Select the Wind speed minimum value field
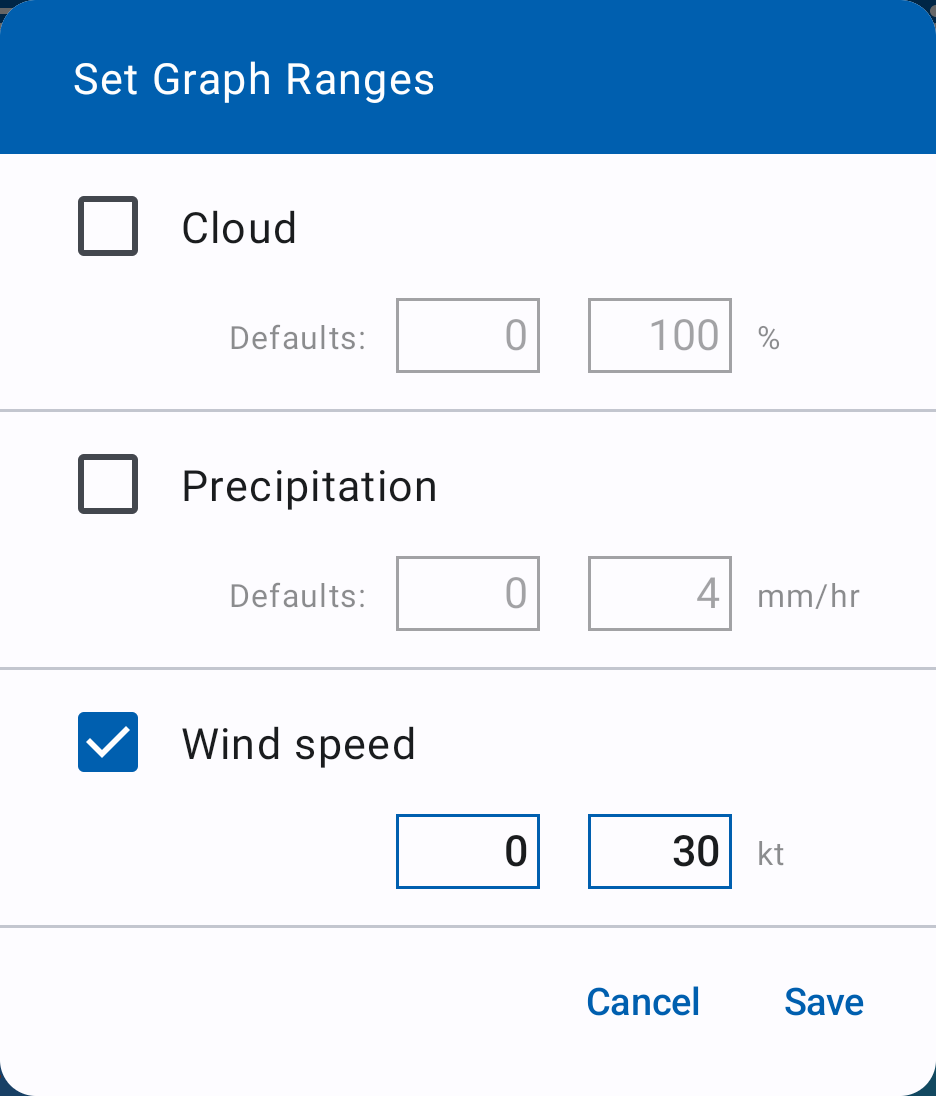The height and width of the screenshot is (1096, 936). click(x=467, y=851)
